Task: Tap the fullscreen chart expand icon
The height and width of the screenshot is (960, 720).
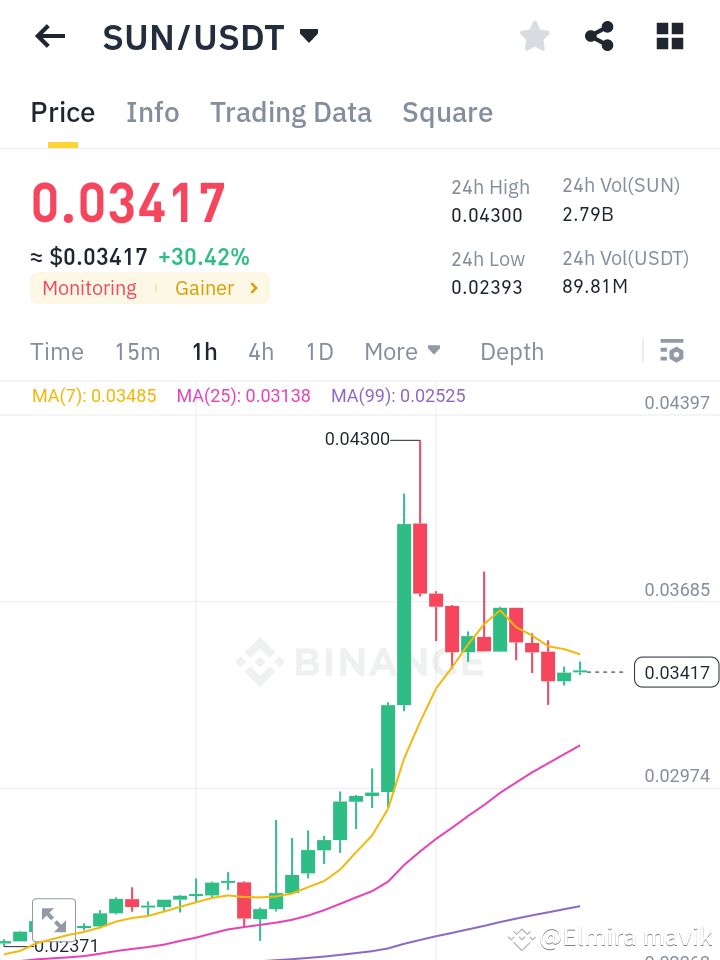Action: [53, 917]
